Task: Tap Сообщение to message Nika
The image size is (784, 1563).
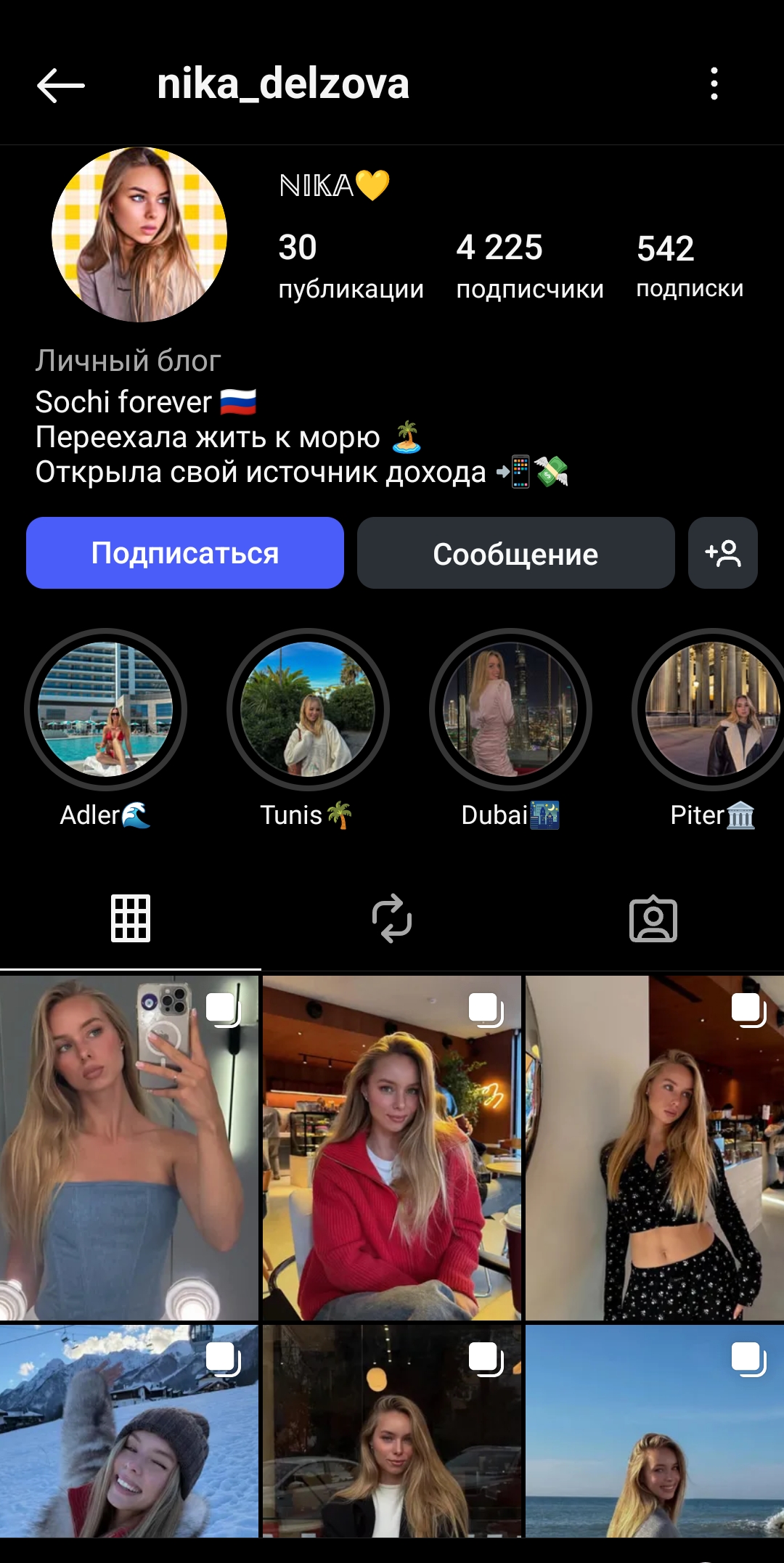Action: [x=515, y=553]
